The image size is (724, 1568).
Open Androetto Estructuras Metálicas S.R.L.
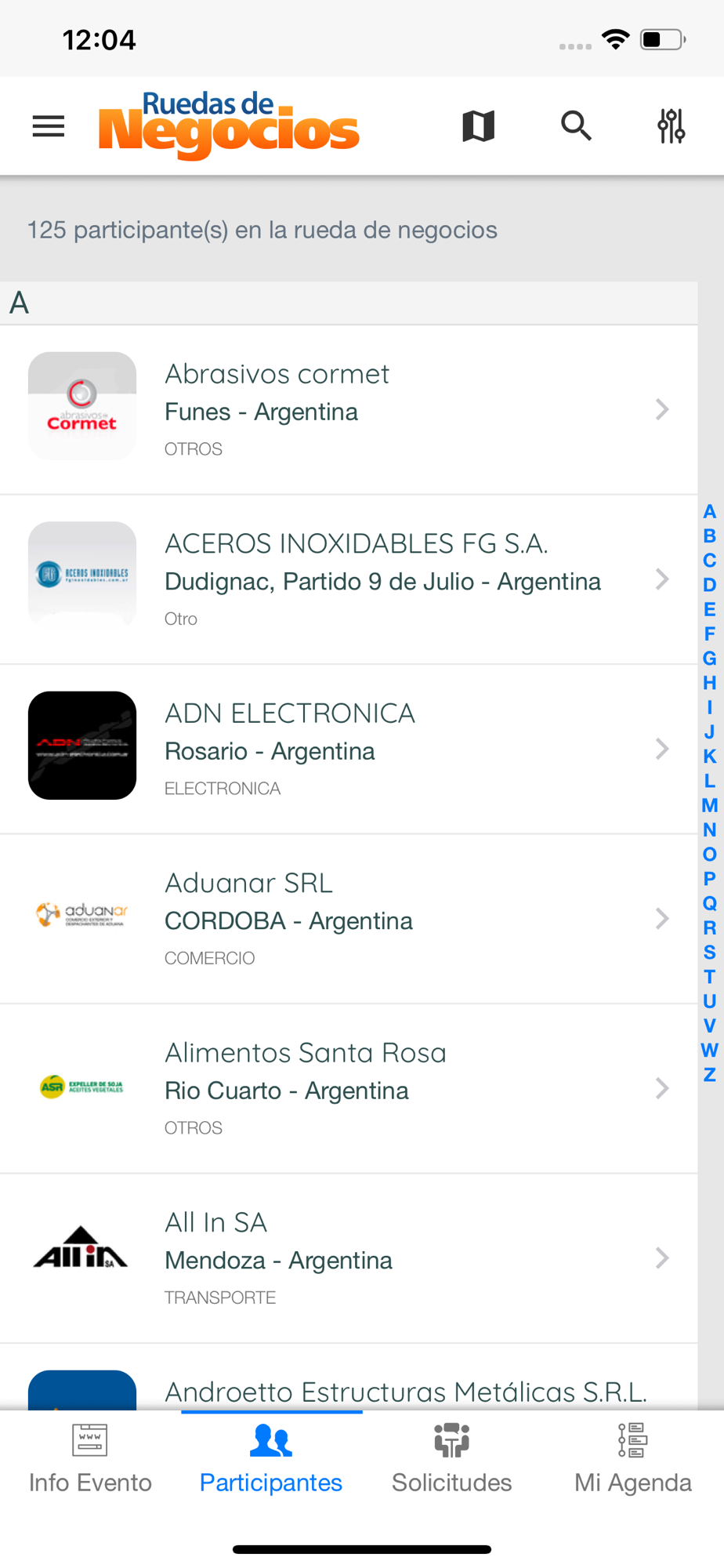[349, 1377]
